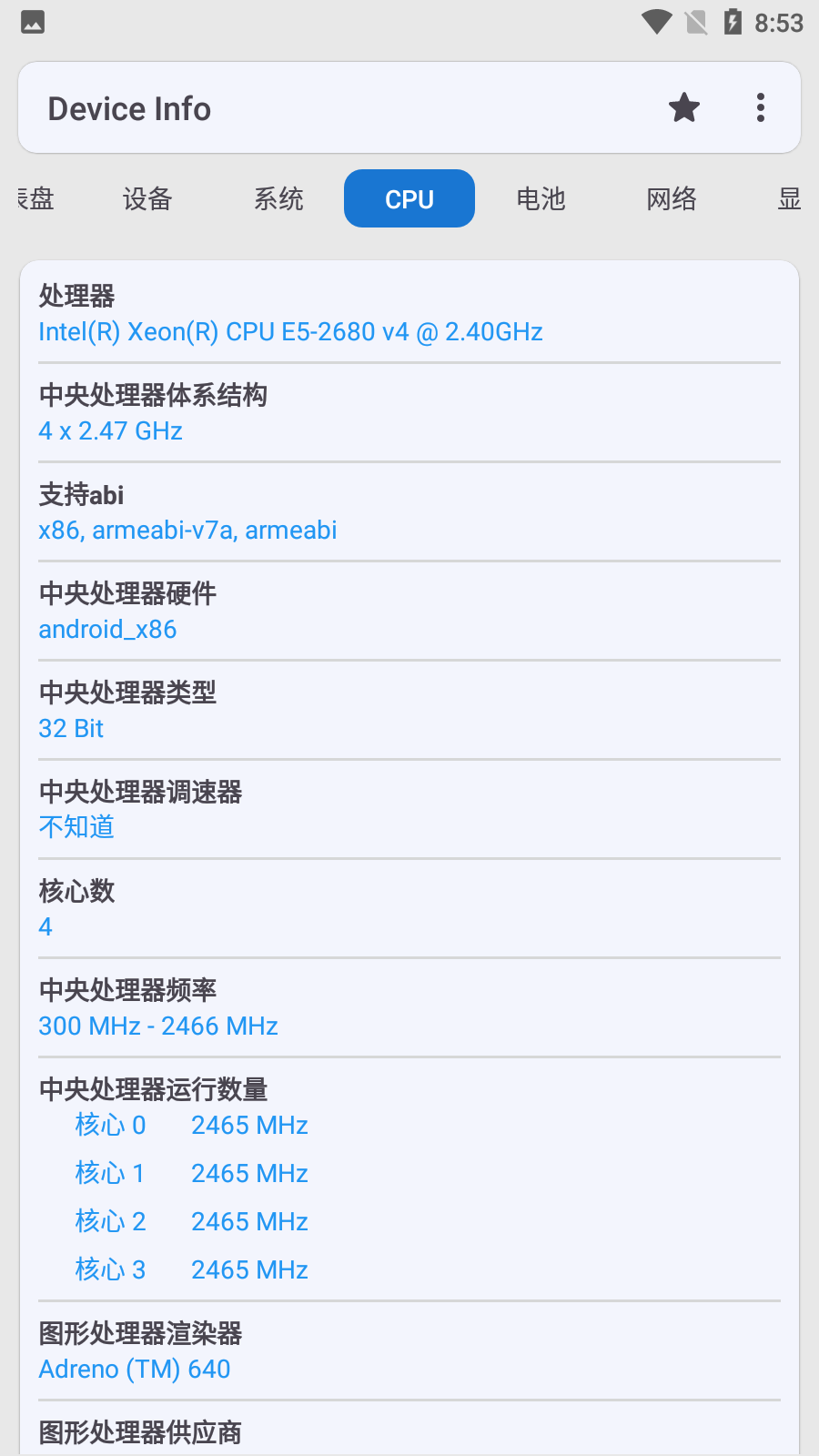This screenshot has width=819, height=1456.
Task: Tap the SIM signal icon in the status bar
Action: [697, 22]
